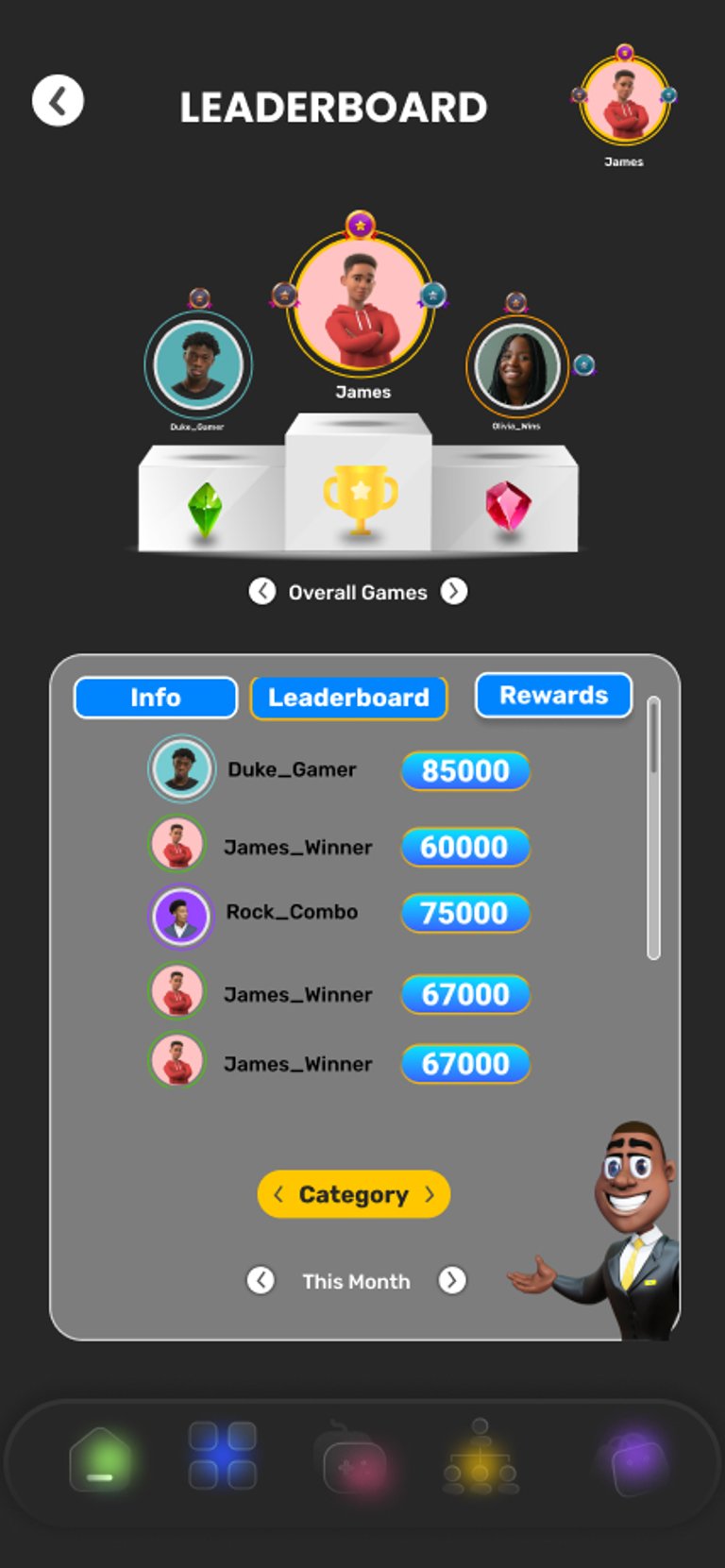Open James's profile avatar at top right
This screenshot has height=1568, width=725.
pyautogui.click(x=624, y=102)
